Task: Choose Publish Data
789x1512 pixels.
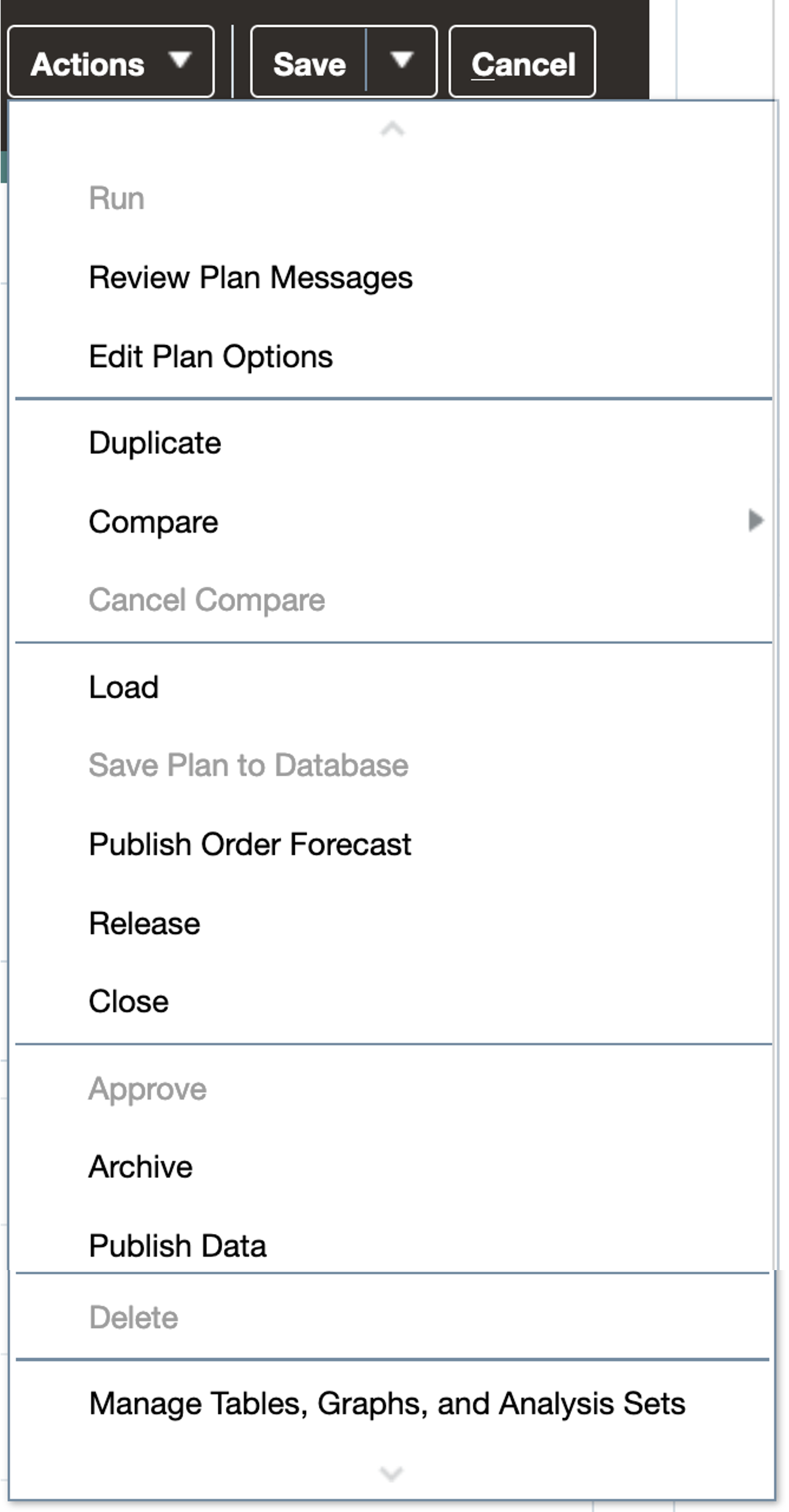Action: tap(177, 1245)
